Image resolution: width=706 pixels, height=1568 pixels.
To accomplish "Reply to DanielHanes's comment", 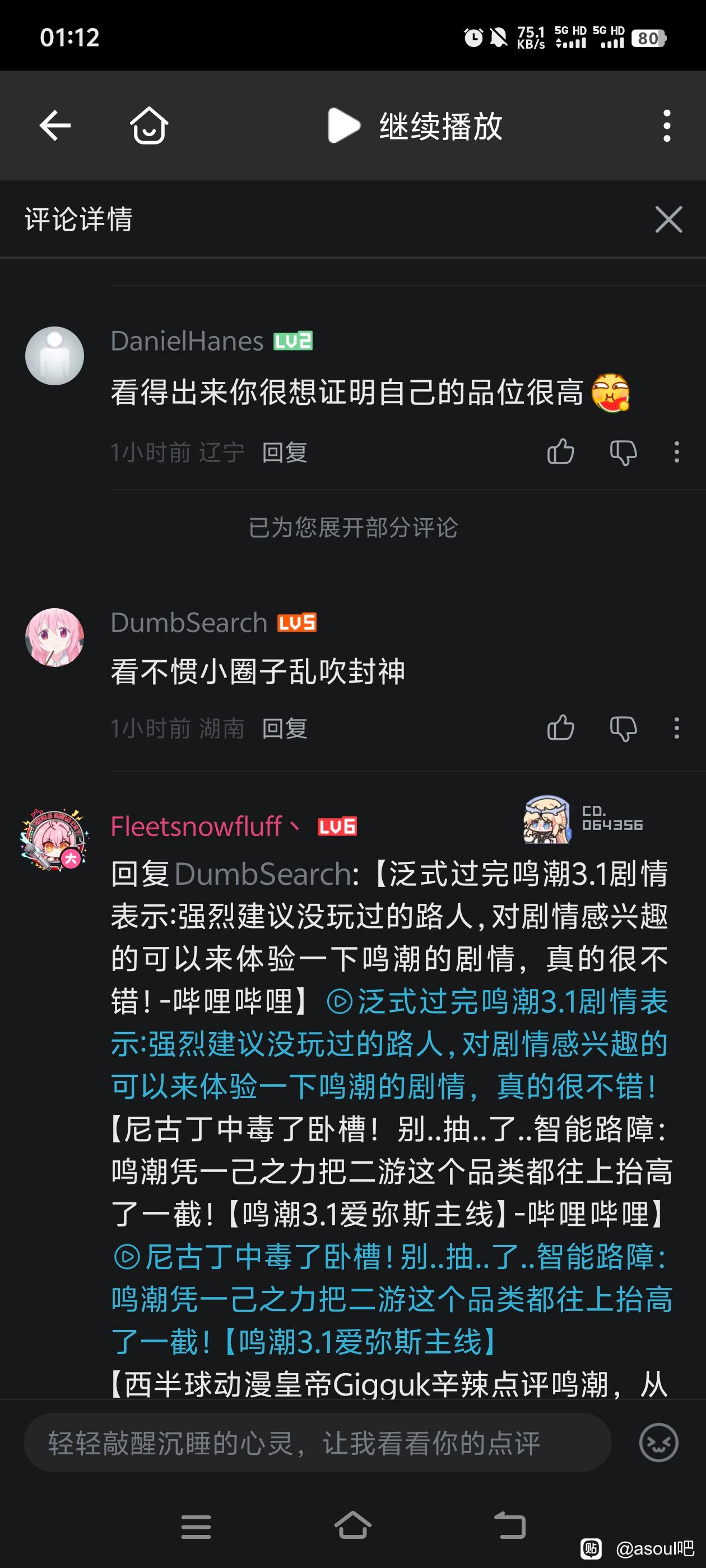I will click(x=285, y=452).
